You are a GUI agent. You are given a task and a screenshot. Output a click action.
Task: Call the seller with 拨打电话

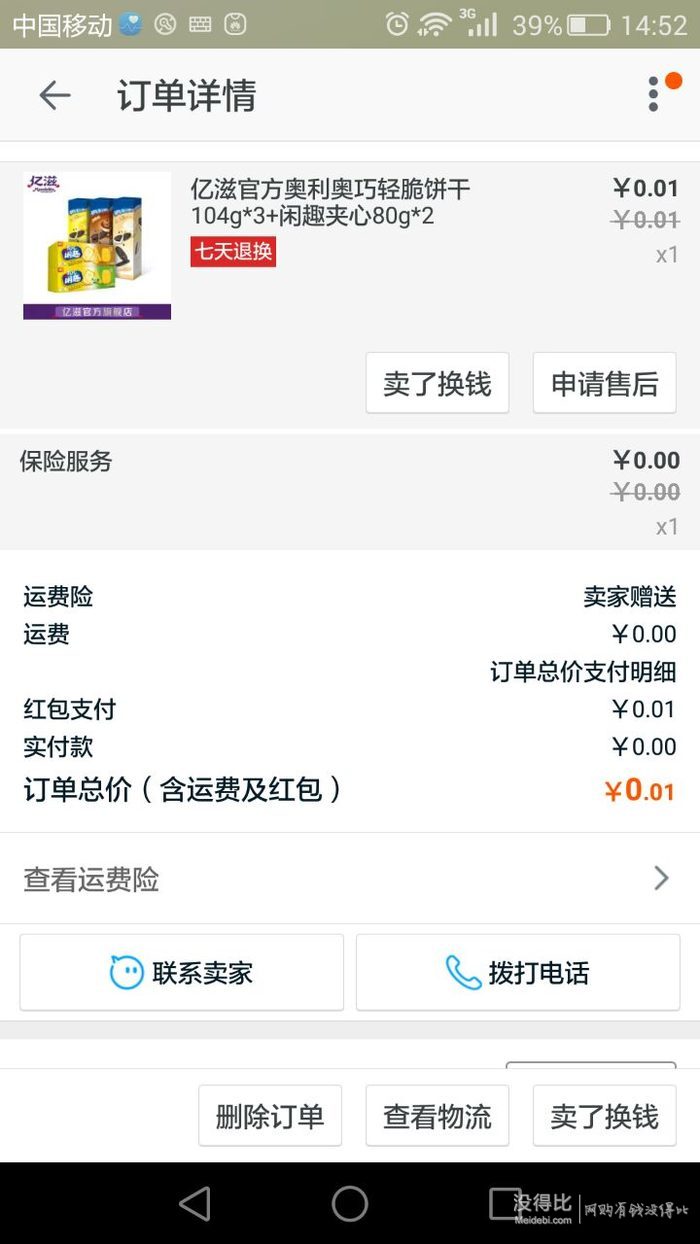tap(518, 973)
